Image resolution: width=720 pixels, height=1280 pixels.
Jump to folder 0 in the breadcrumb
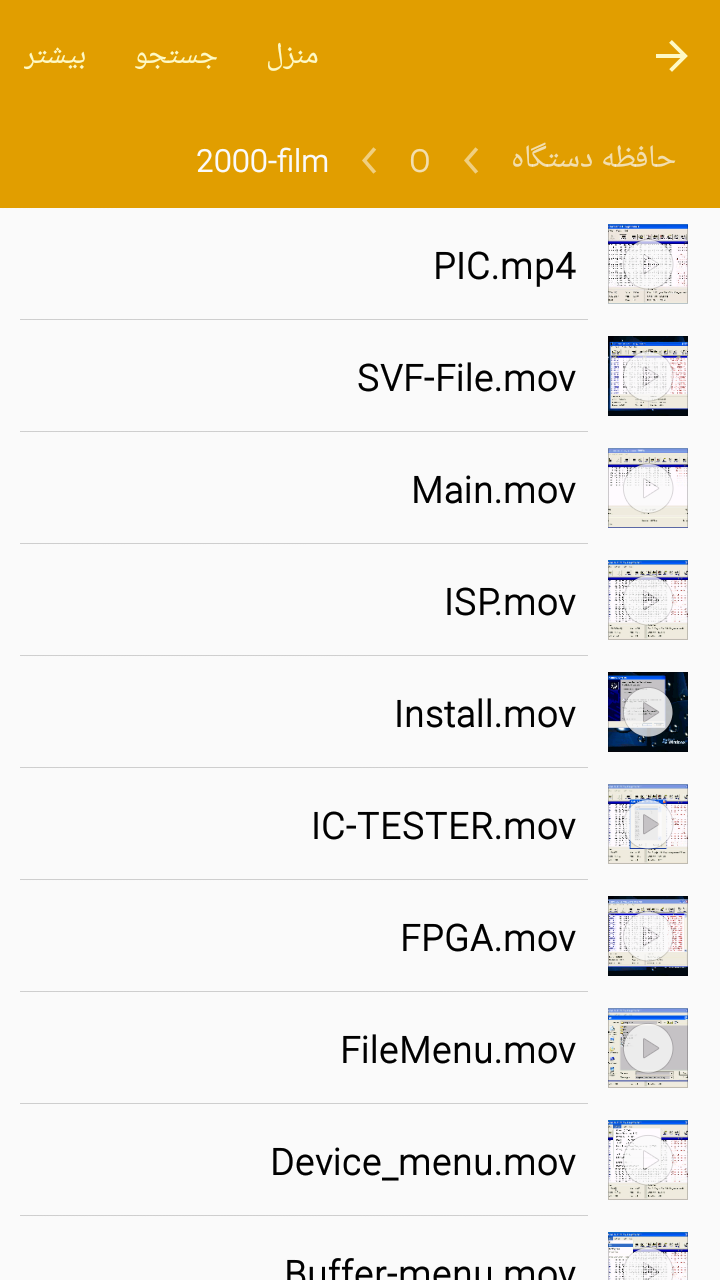click(x=419, y=160)
